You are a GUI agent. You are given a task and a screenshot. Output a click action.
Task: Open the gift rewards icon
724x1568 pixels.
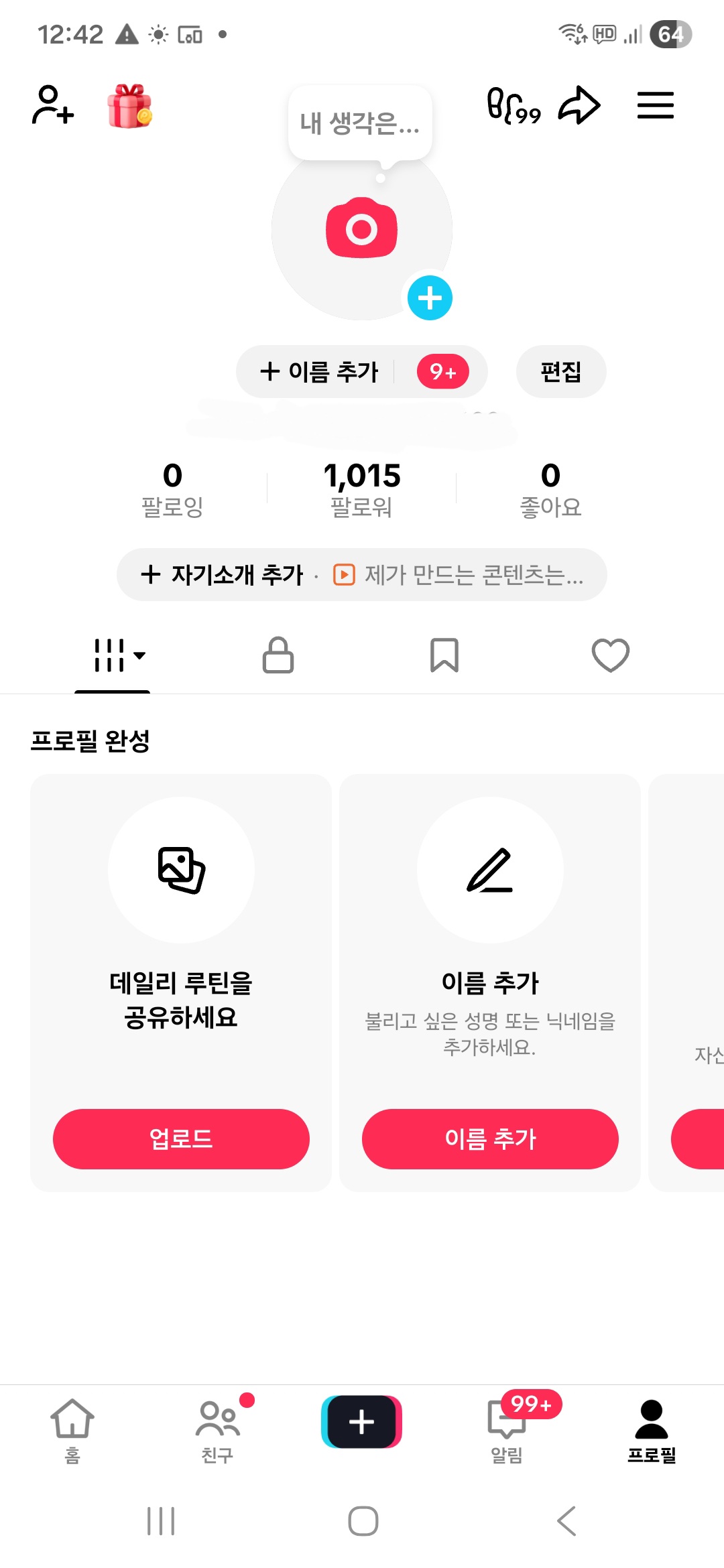(129, 107)
